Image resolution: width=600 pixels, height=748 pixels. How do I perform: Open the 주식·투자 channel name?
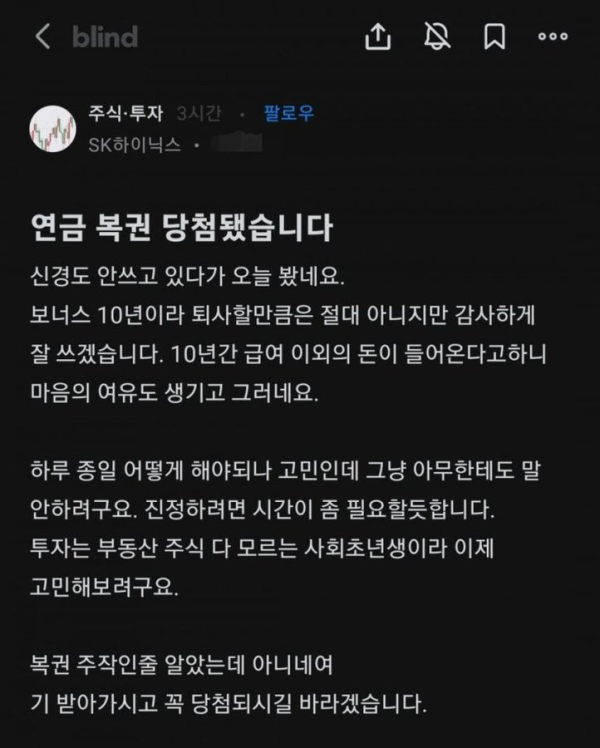(124, 114)
